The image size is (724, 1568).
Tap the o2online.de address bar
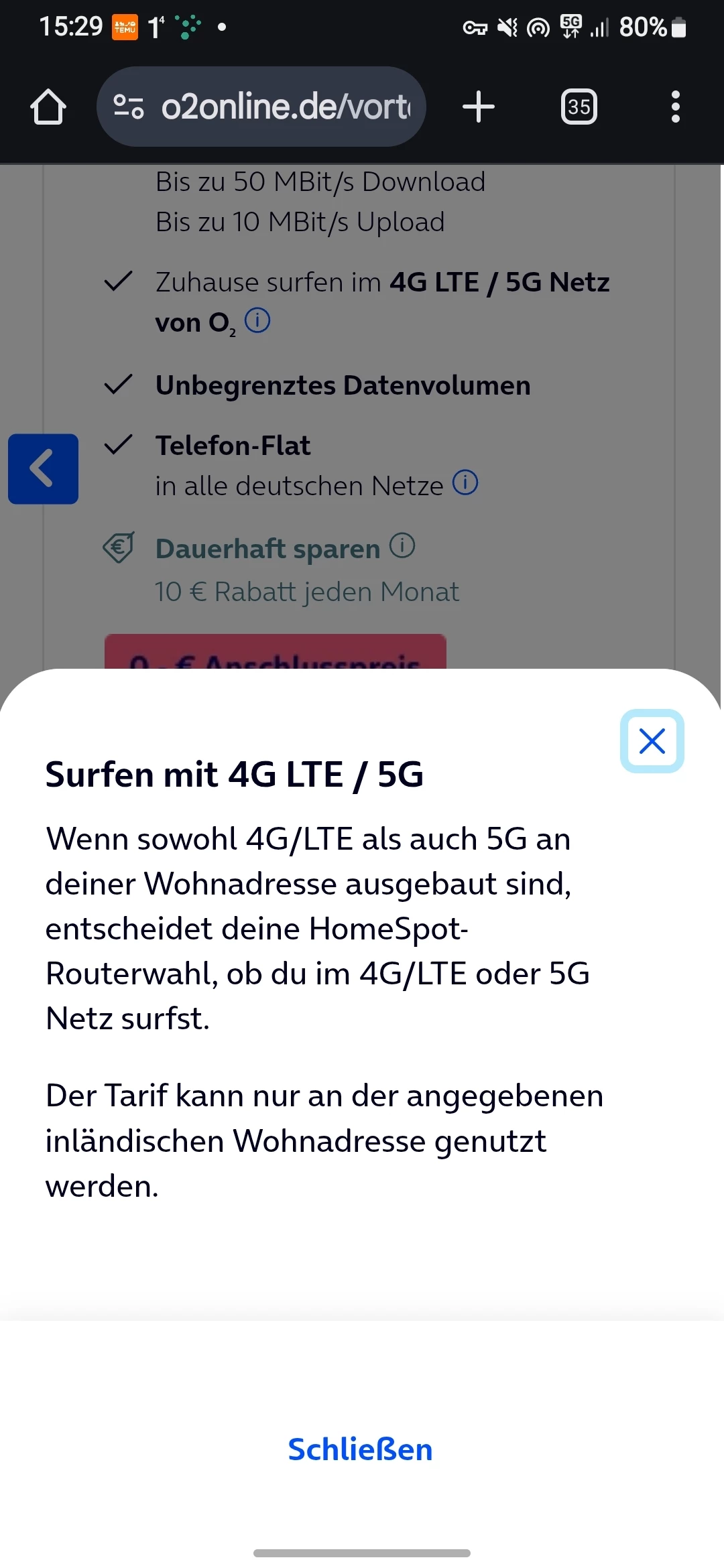285,107
